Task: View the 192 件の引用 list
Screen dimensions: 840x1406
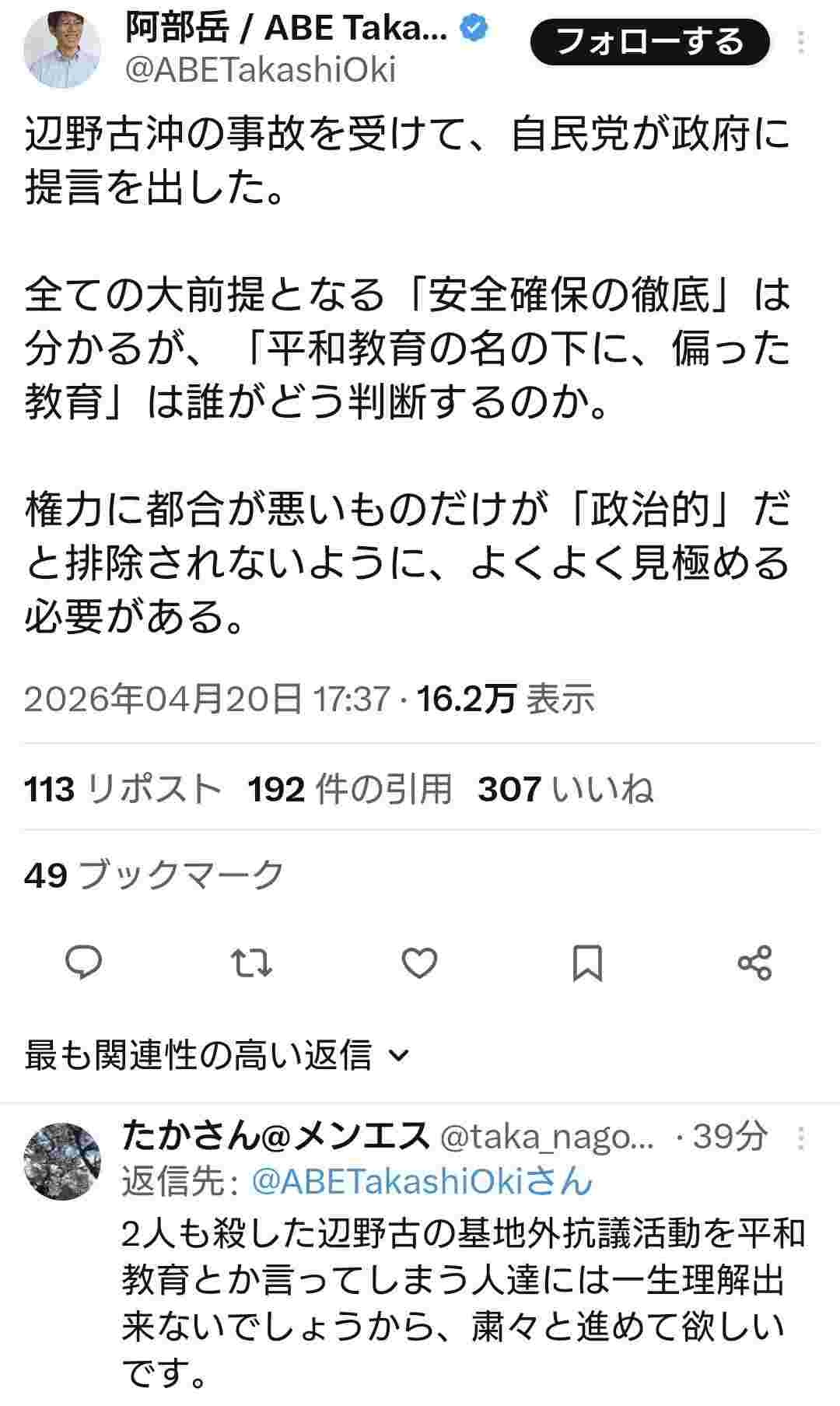Action: 350,789
